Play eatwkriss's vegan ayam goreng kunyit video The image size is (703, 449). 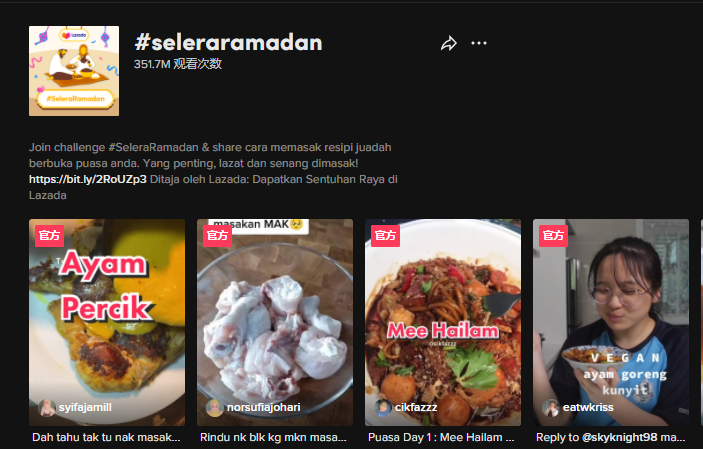click(x=610, y=322)
